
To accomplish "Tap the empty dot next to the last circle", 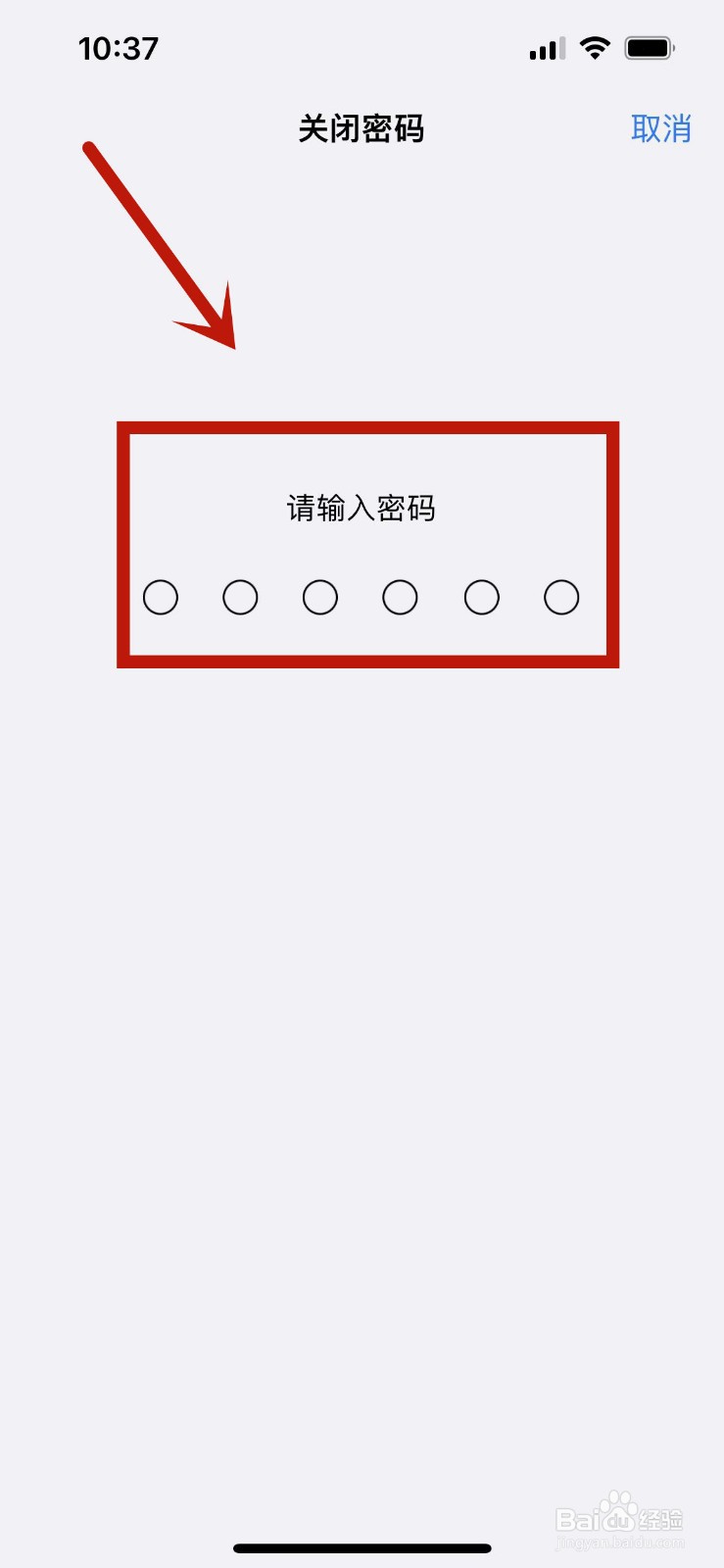I will point(480,597).
